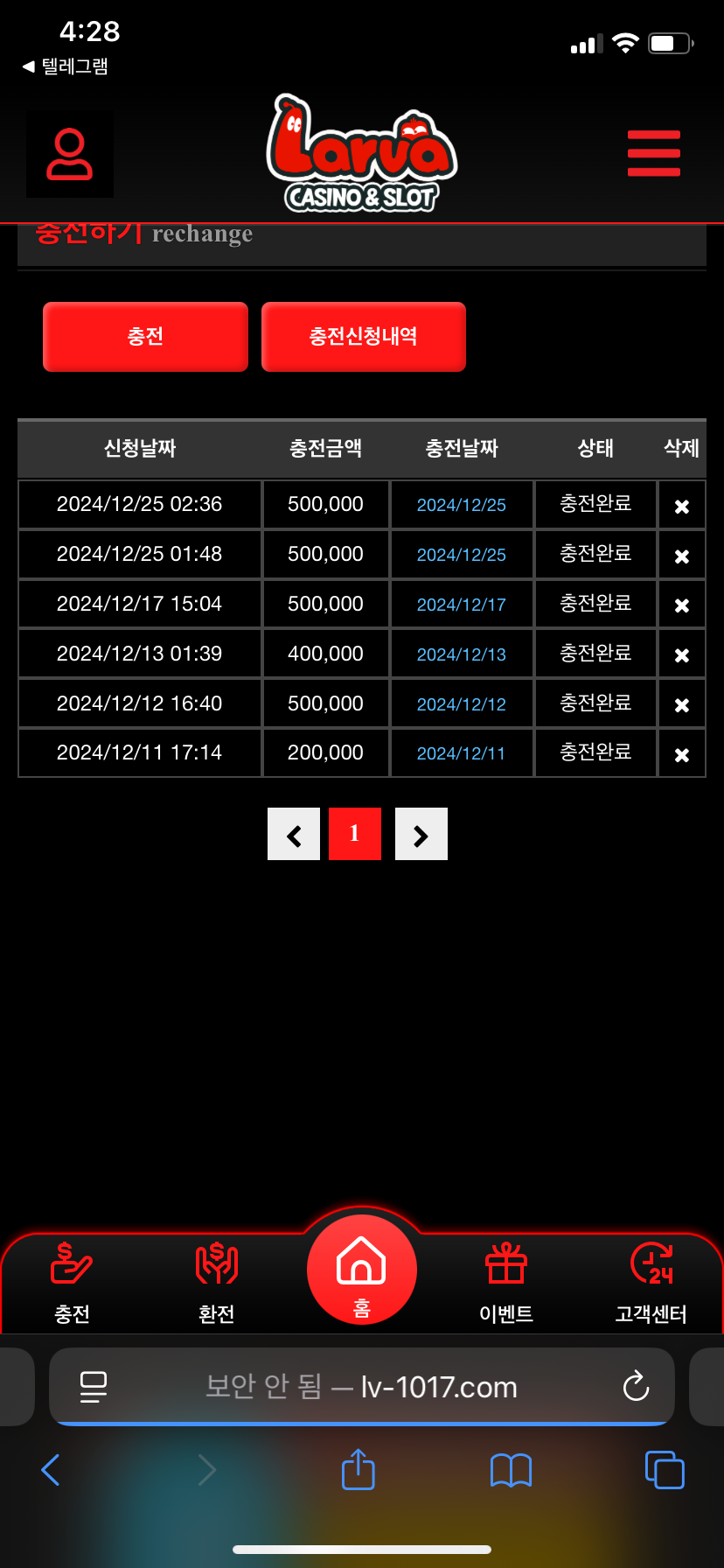Viewport: 724px width, 1568px height.
Task: Switch to the 환전 bottom tab
Action: (217, 1284)
